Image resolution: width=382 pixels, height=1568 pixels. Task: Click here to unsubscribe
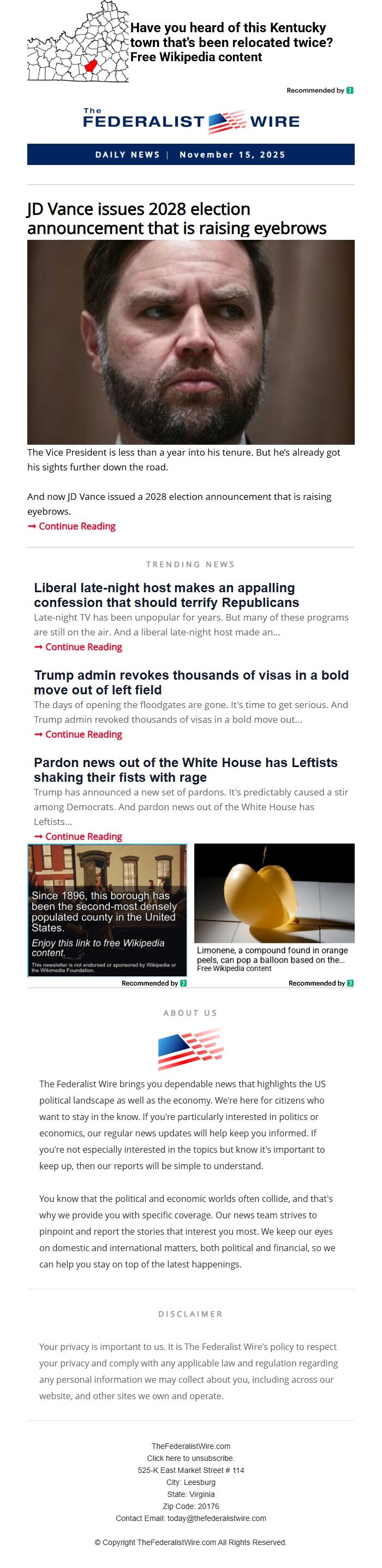tap(190, 1458)
